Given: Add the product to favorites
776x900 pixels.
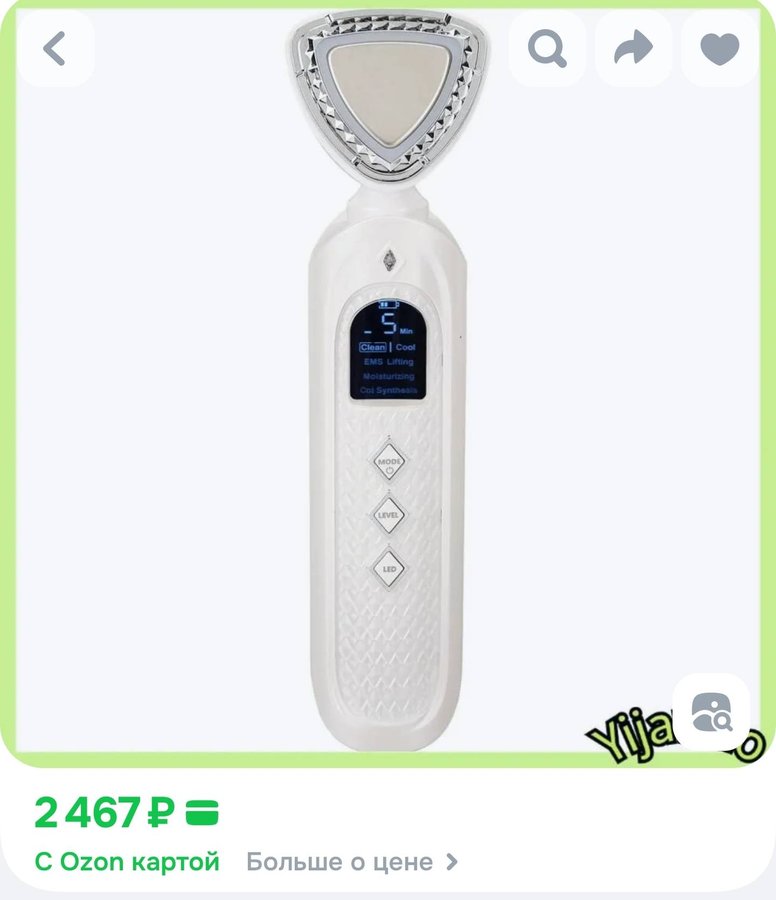Looking at the screenshot, I should click(719, 48).
